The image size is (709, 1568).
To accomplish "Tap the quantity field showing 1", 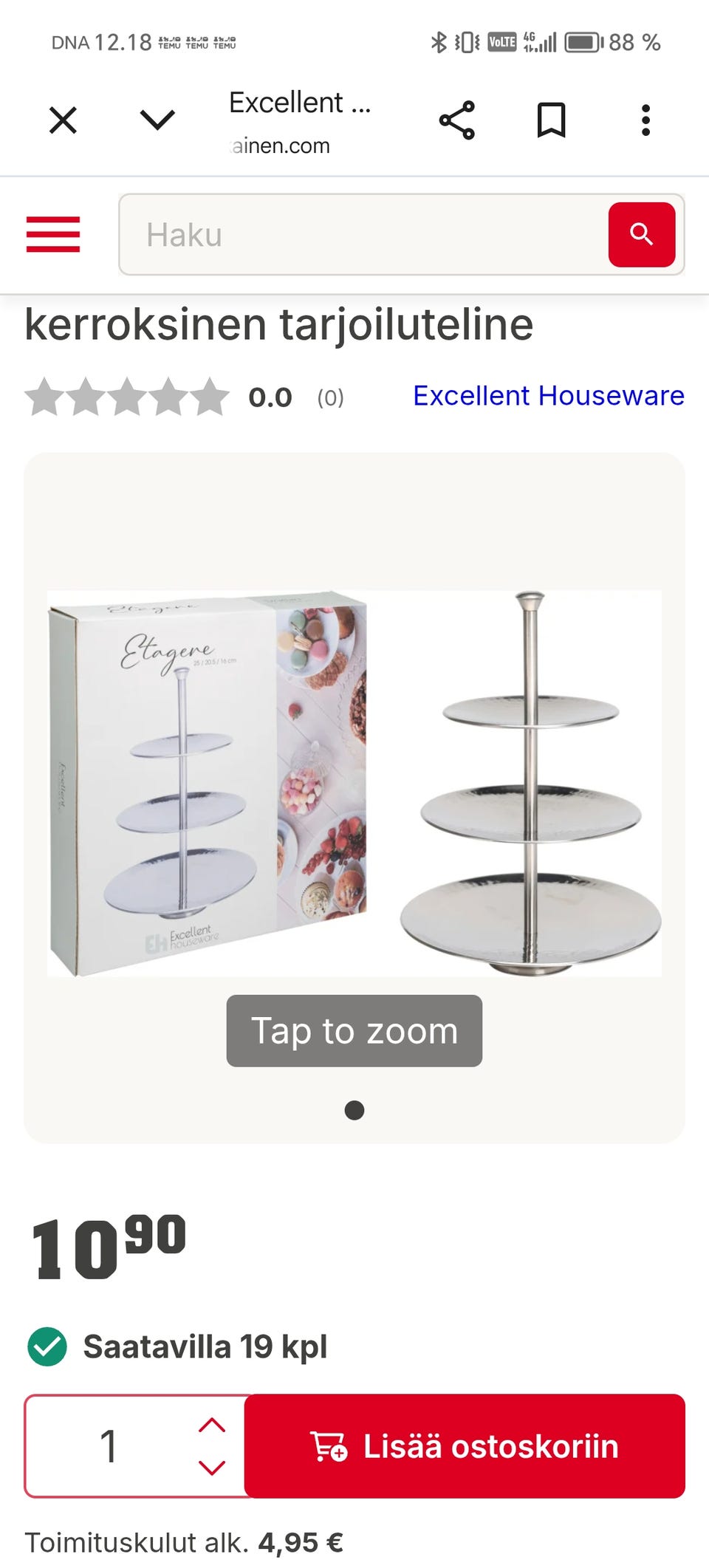I will click(109, 1446).
